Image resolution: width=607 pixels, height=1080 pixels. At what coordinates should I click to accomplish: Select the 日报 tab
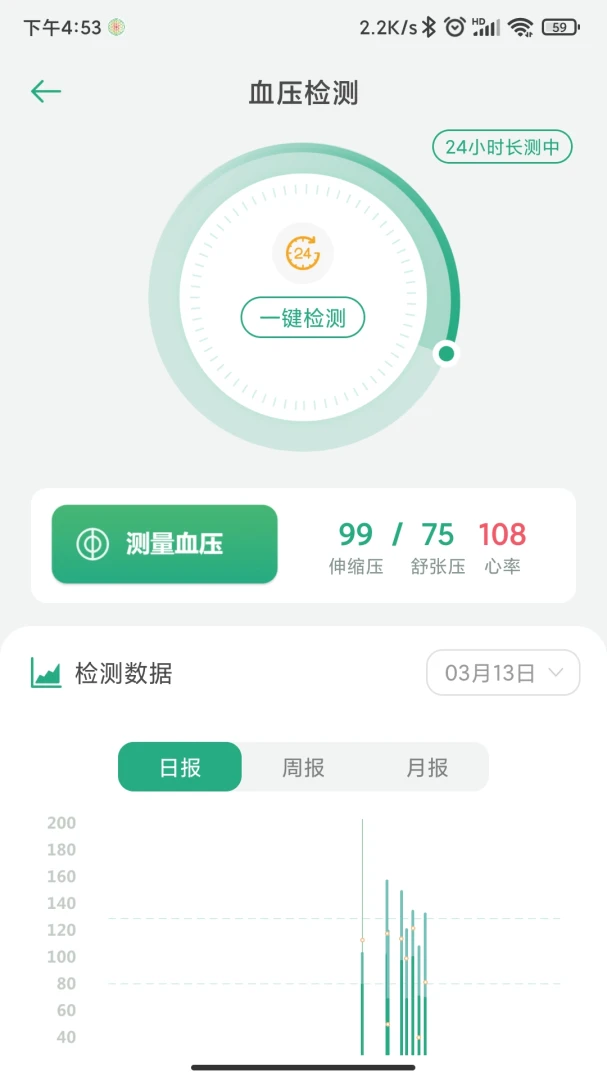(x=180, y=767)
